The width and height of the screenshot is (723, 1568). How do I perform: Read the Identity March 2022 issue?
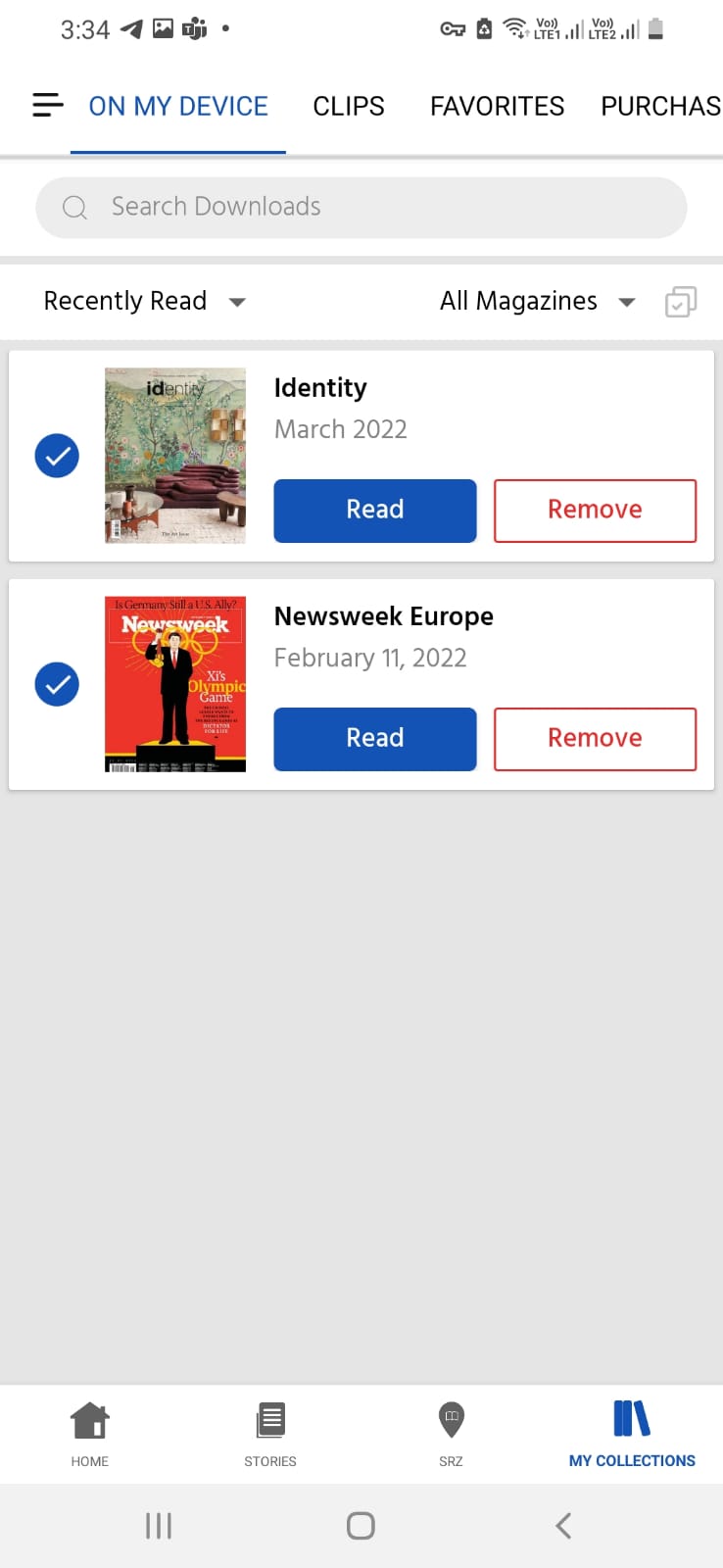coord(375,511)
